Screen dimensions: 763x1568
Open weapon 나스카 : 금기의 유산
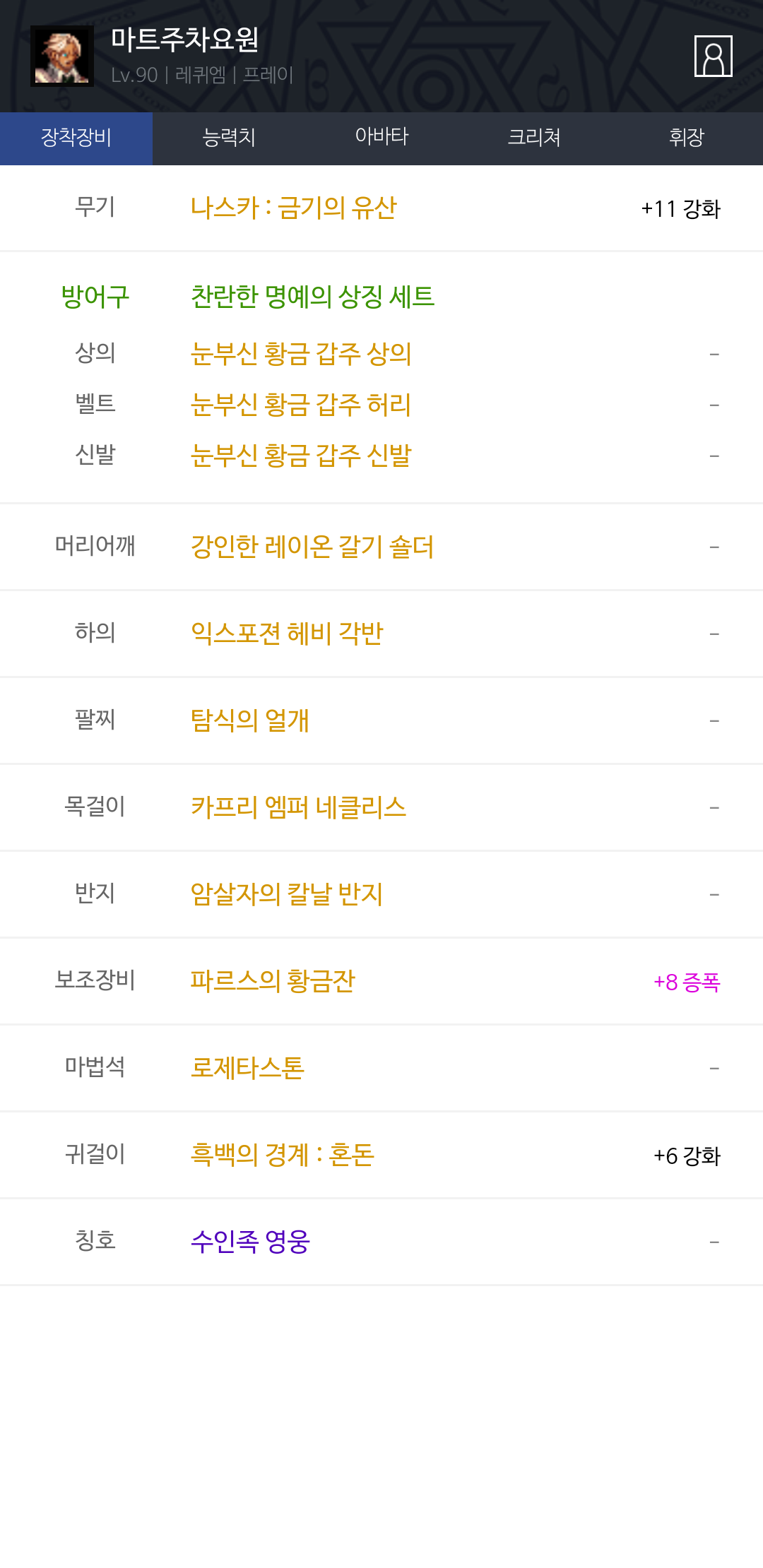[294, 208]
